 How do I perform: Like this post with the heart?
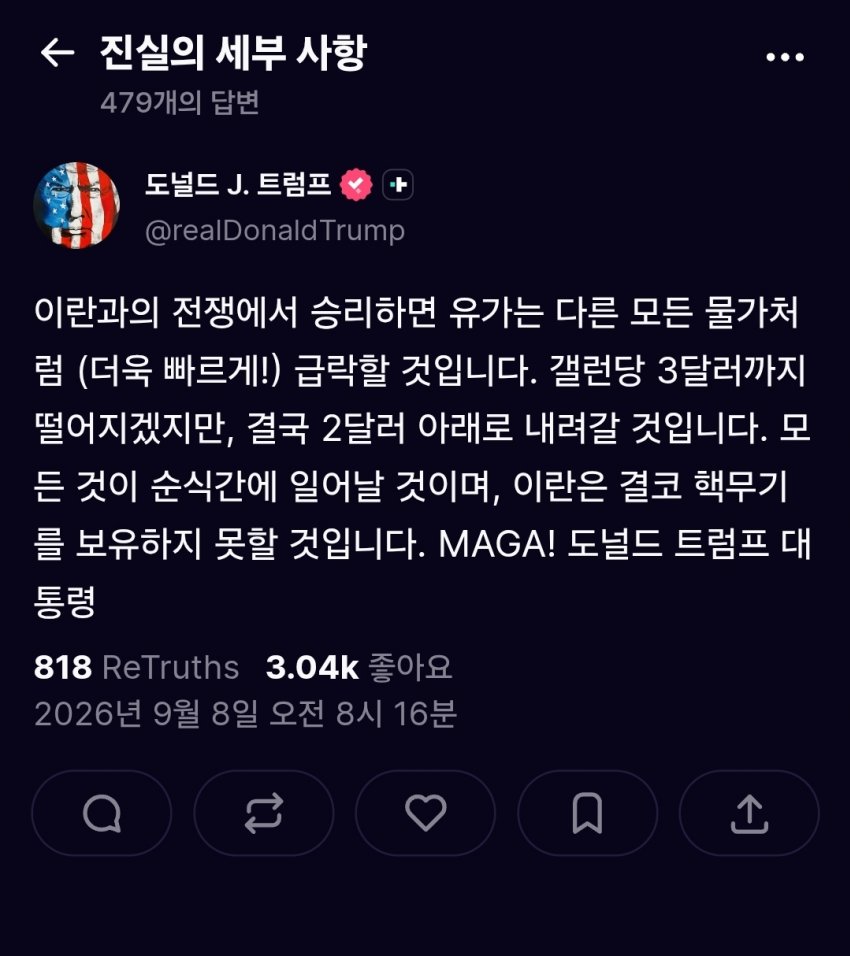click(x=426, y=813)
